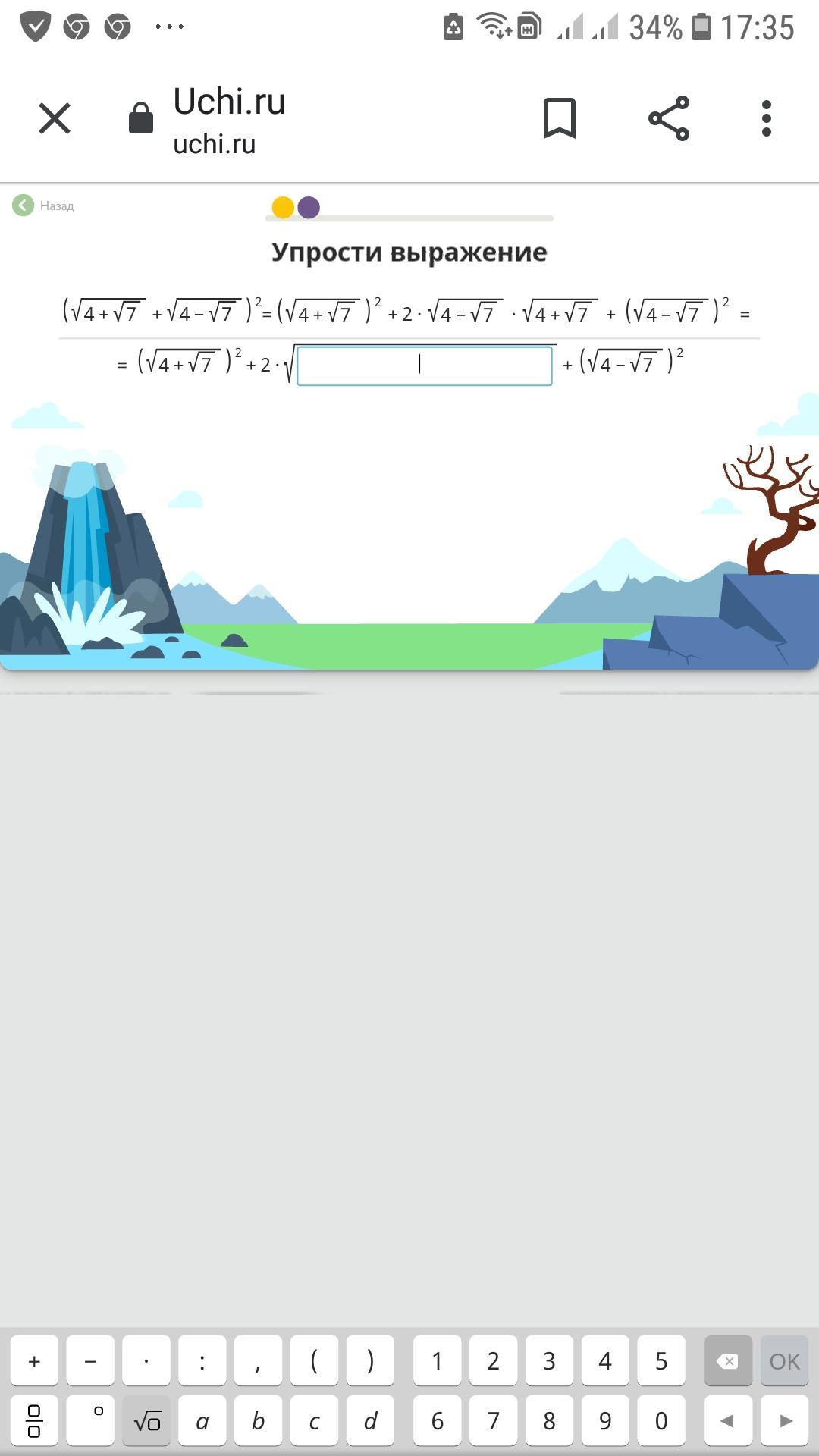
Task: Enter an opening parenthesis
Action: pos(314,1361)
